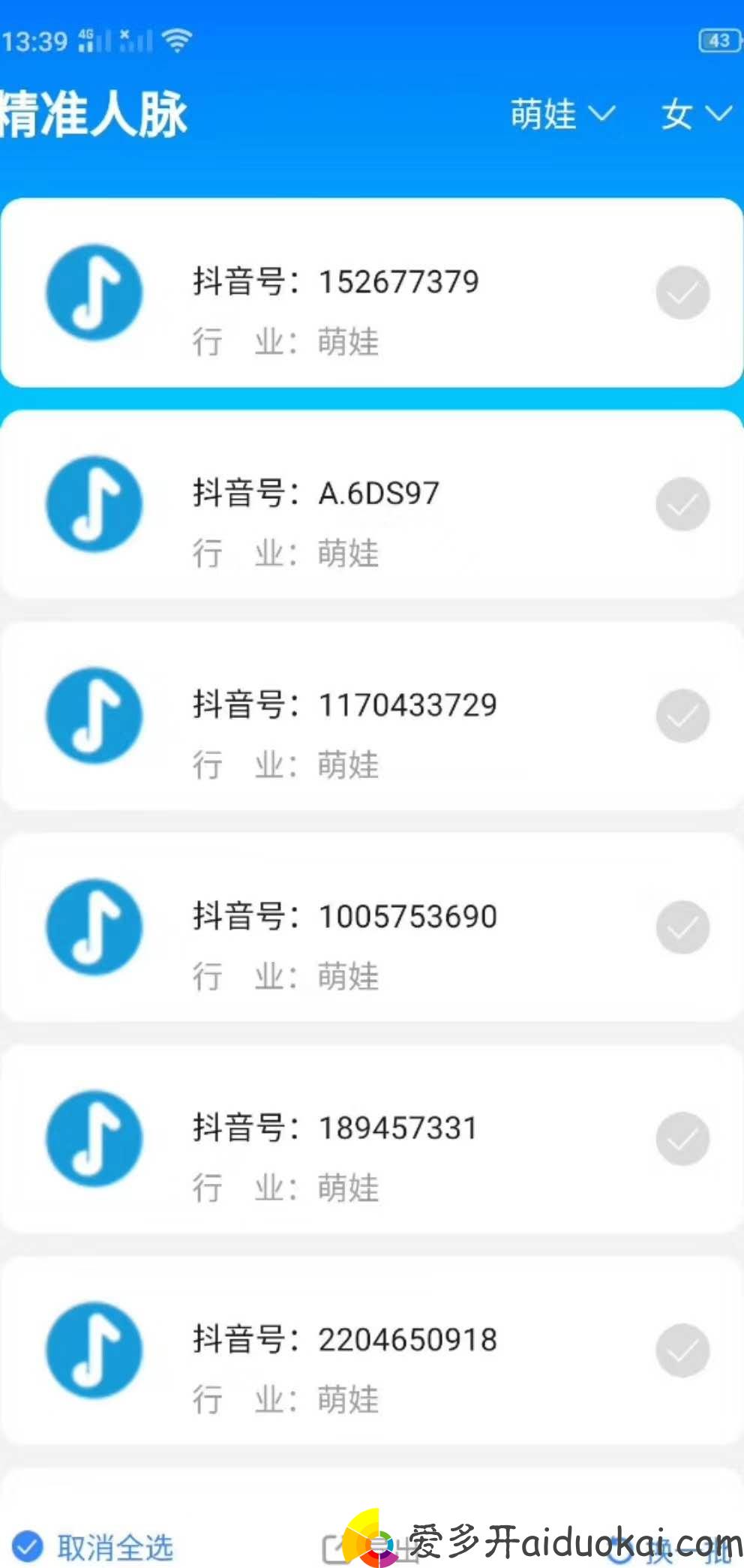The image size is (744, 1568).
Task: Toggle the checkmark for 抖音号 2204650918
Action: pyautogui.click(x=682, y=1350)
